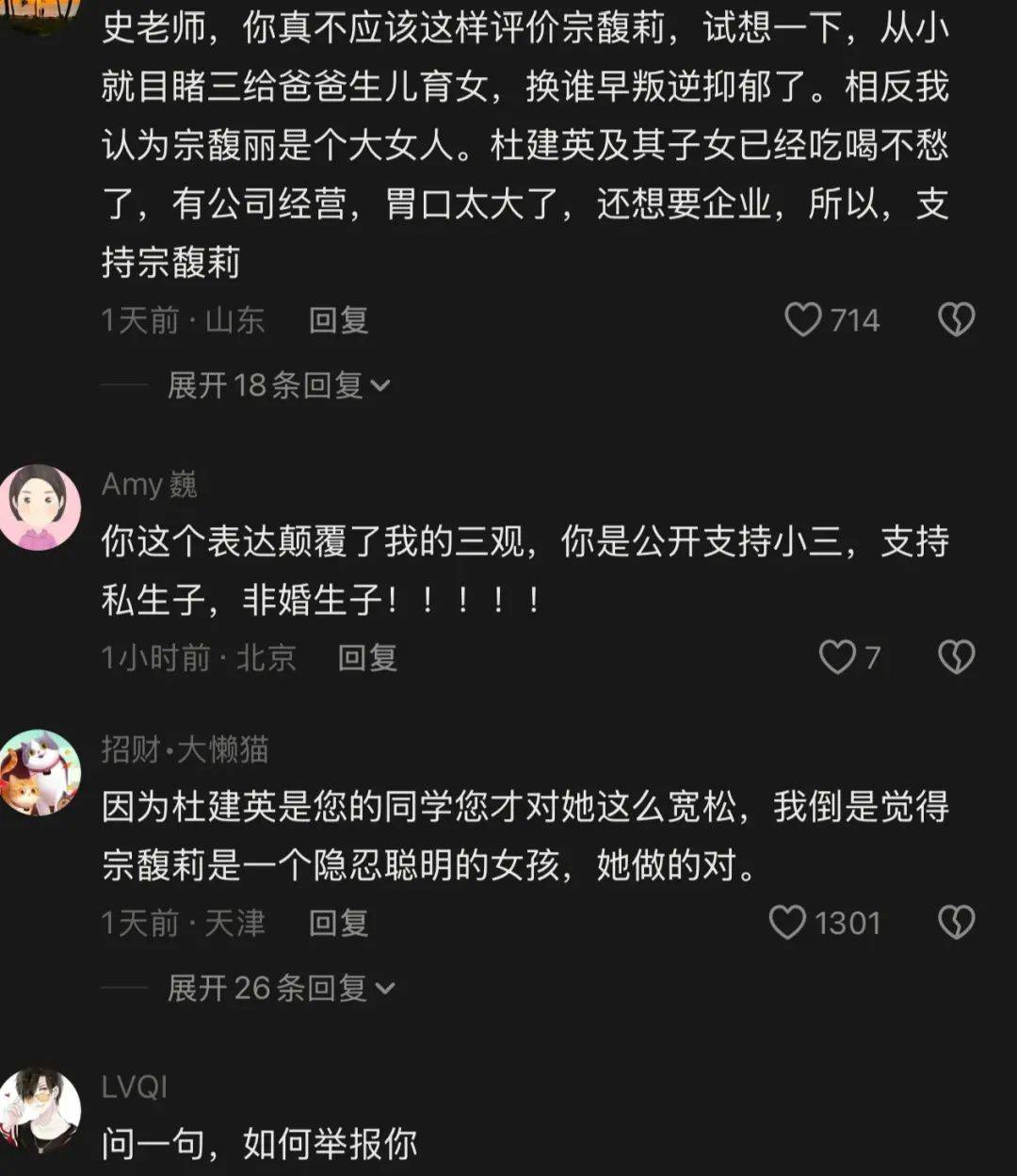The width and height of the screenshot is (1017, 1176).
Task: Open Amy 巍's profile avatar
Action: [x=40, y=507]
